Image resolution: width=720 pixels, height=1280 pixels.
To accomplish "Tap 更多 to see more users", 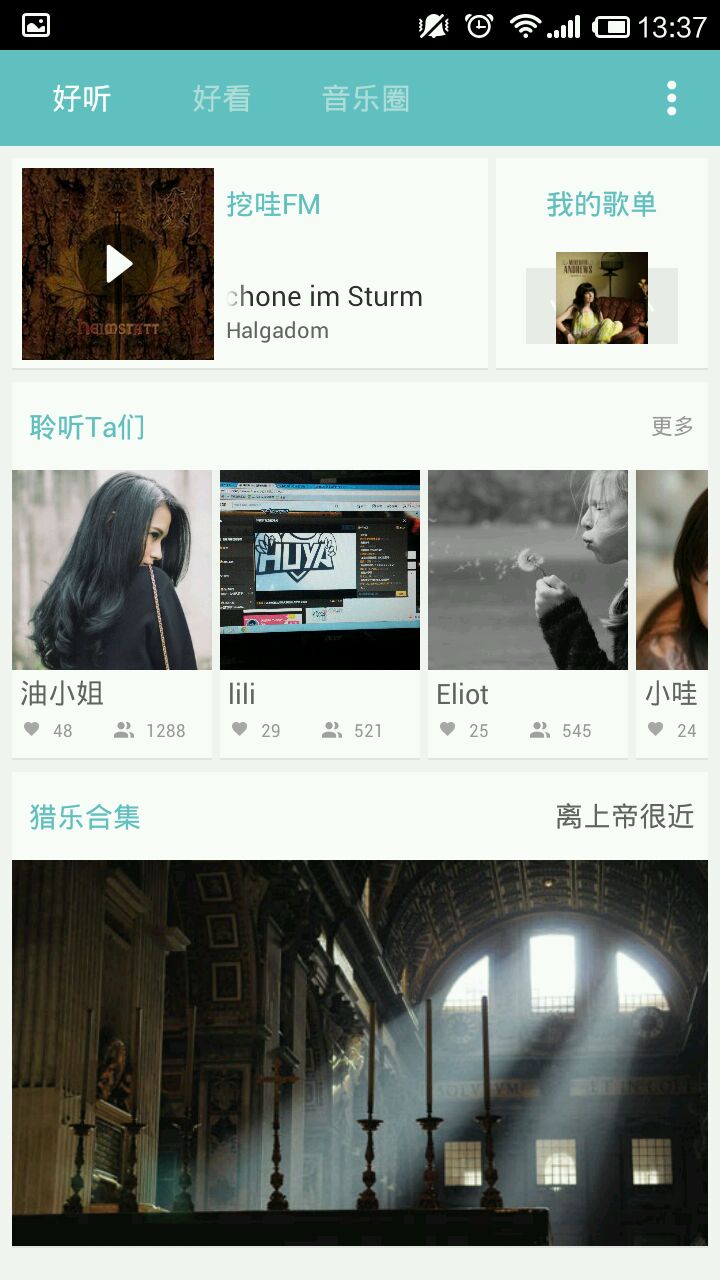I will tap(672, 427).
